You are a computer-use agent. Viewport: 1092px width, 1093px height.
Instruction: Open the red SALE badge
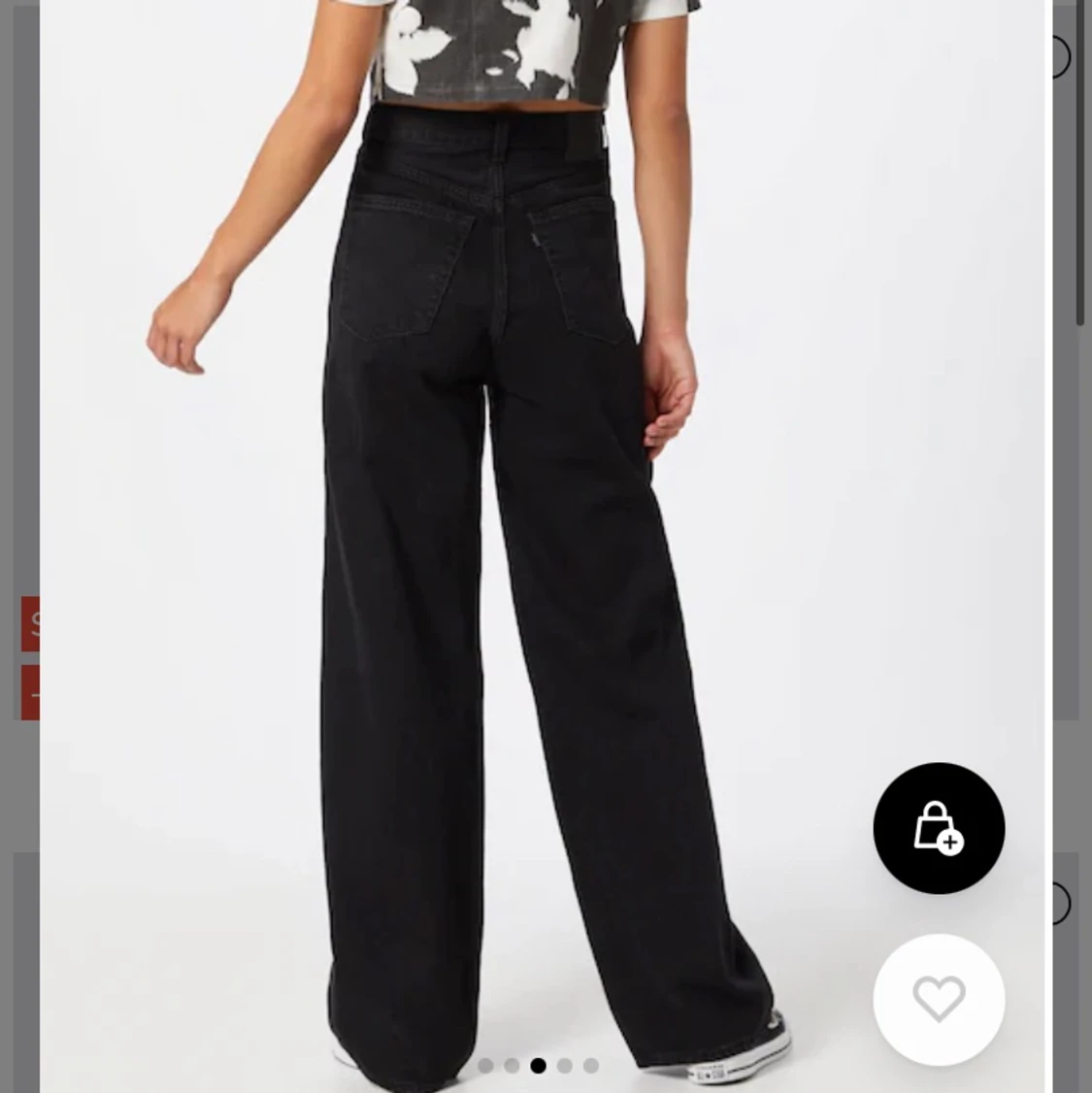pyautogui.click(x=30, y=624)
